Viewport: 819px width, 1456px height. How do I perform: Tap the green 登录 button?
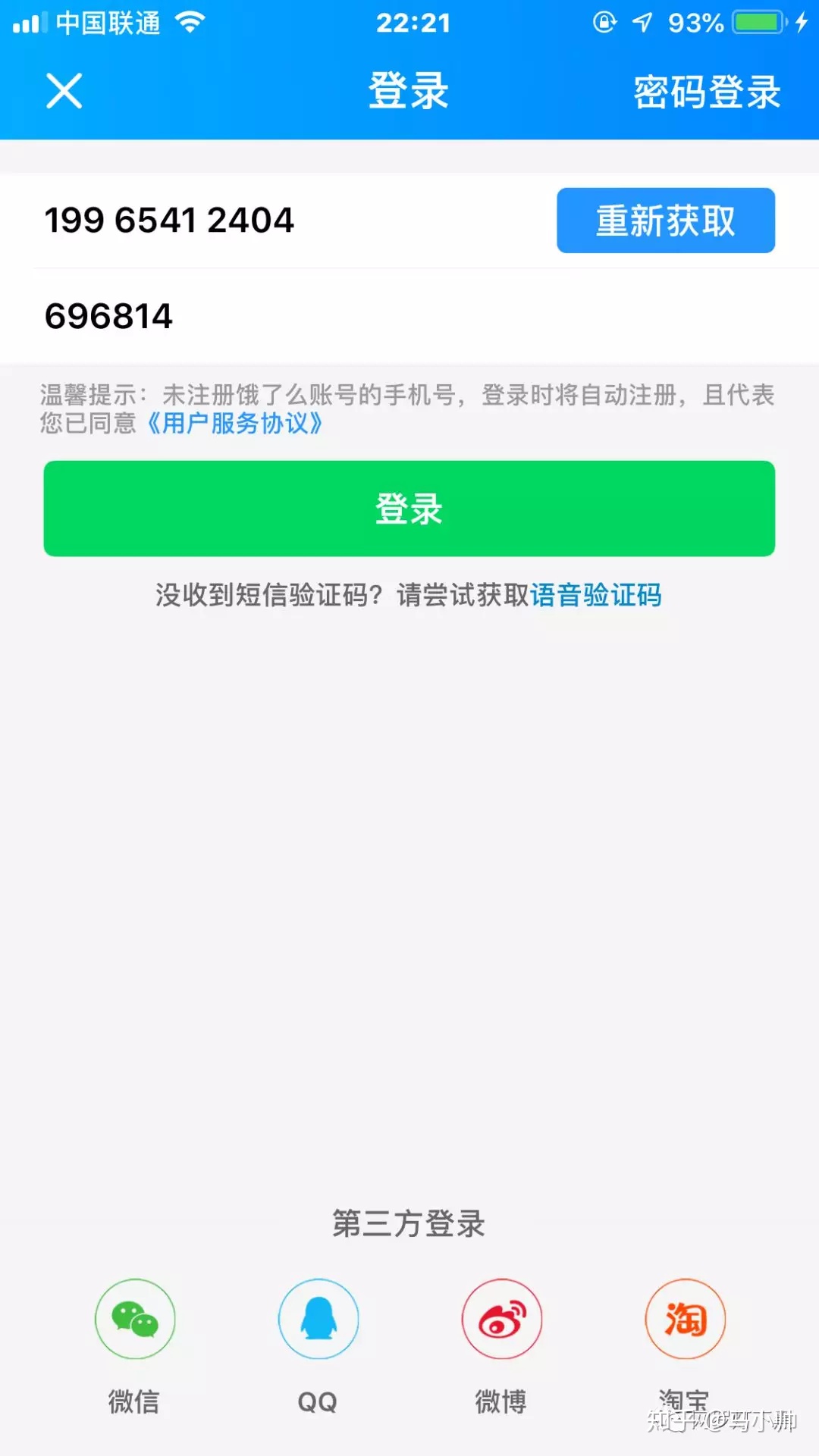409,509
